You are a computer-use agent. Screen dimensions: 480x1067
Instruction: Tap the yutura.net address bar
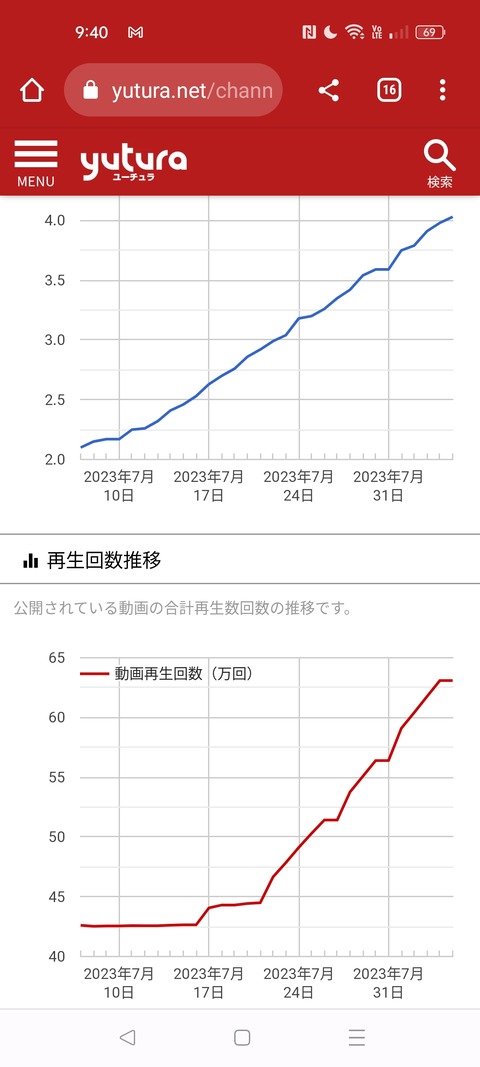(173, 91)
